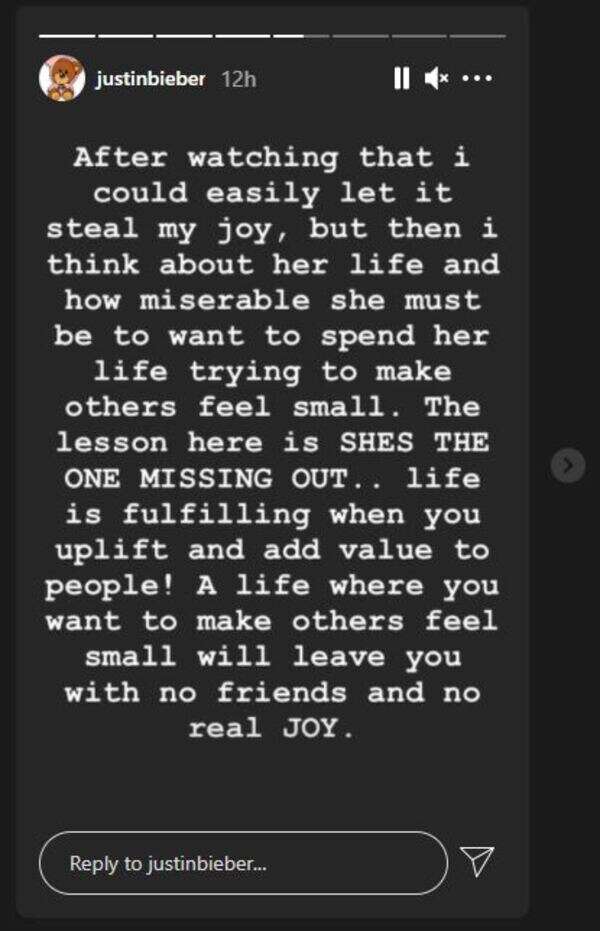Open justinbieber's profile picture

[62, 78]
